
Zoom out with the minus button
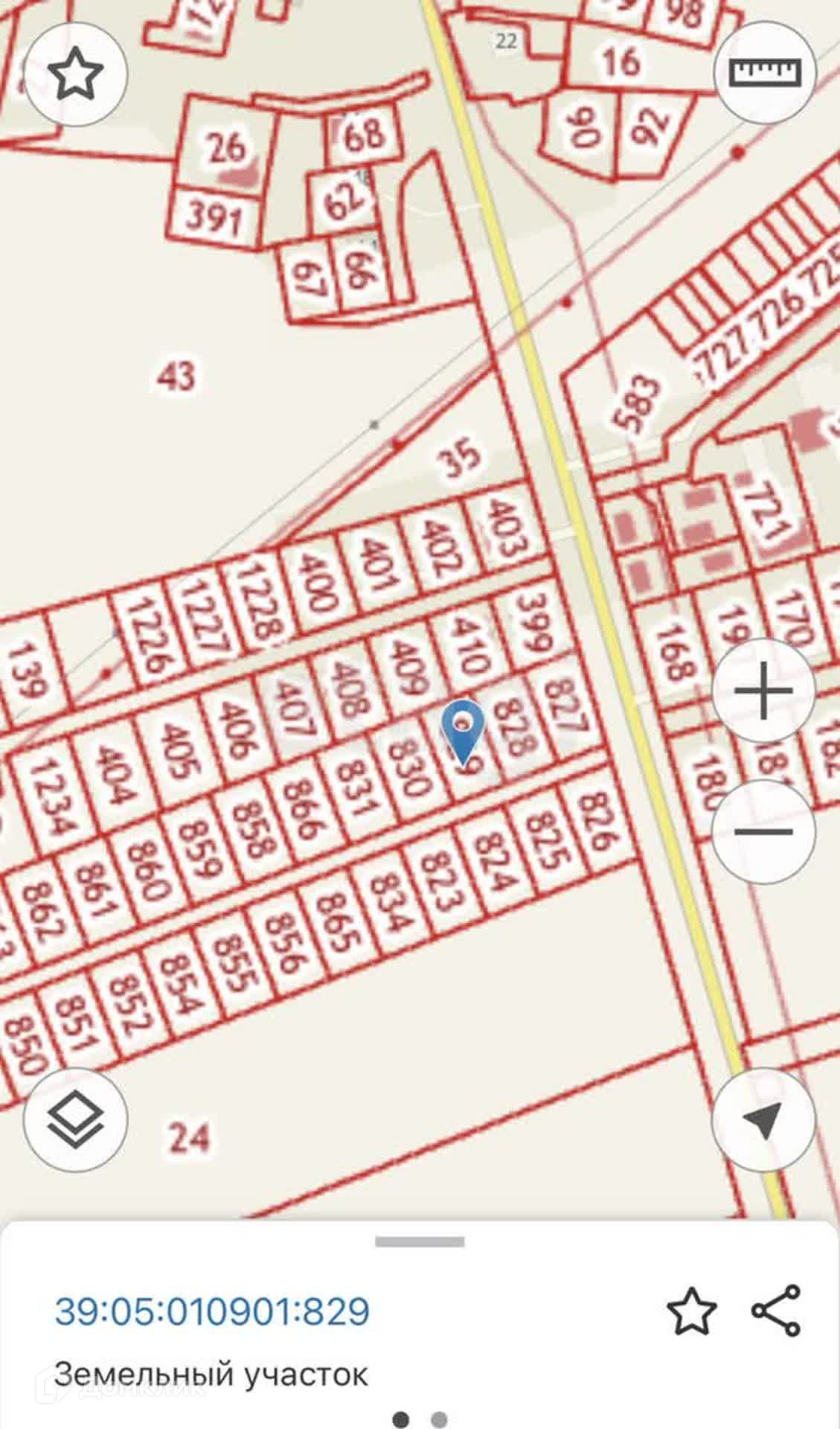764,832
